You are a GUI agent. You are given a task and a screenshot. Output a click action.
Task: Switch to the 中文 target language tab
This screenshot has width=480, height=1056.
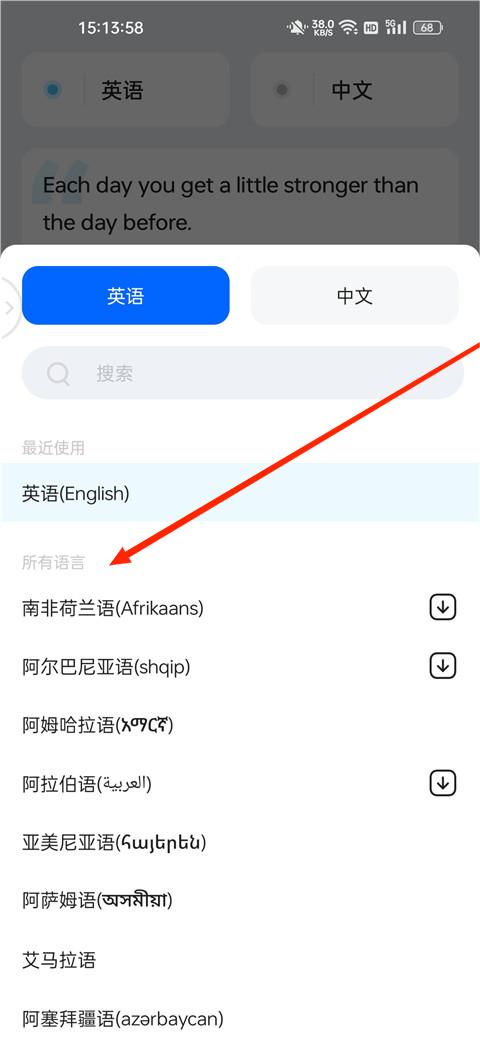point(354,296)
